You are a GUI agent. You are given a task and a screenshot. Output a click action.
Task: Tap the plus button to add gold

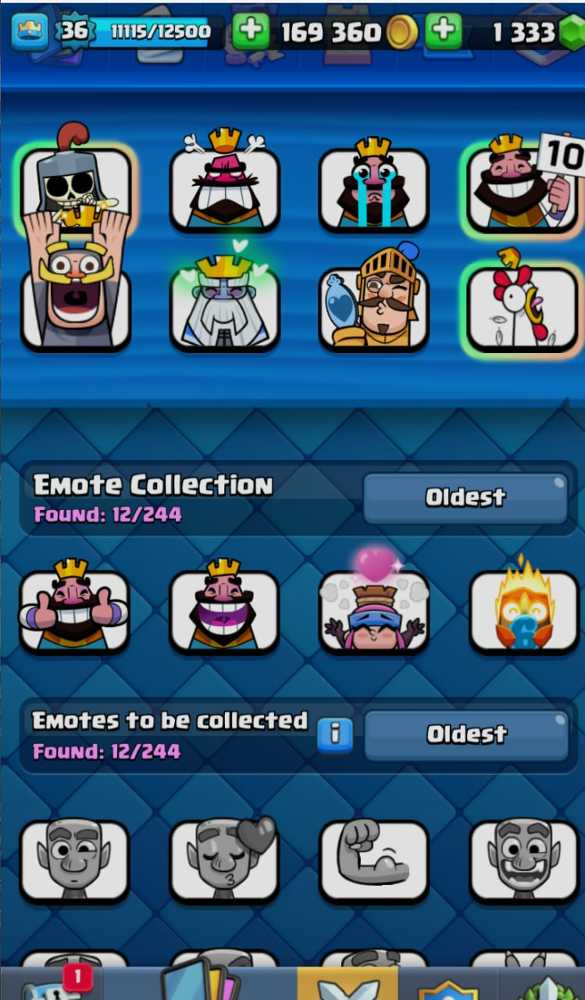250,31
